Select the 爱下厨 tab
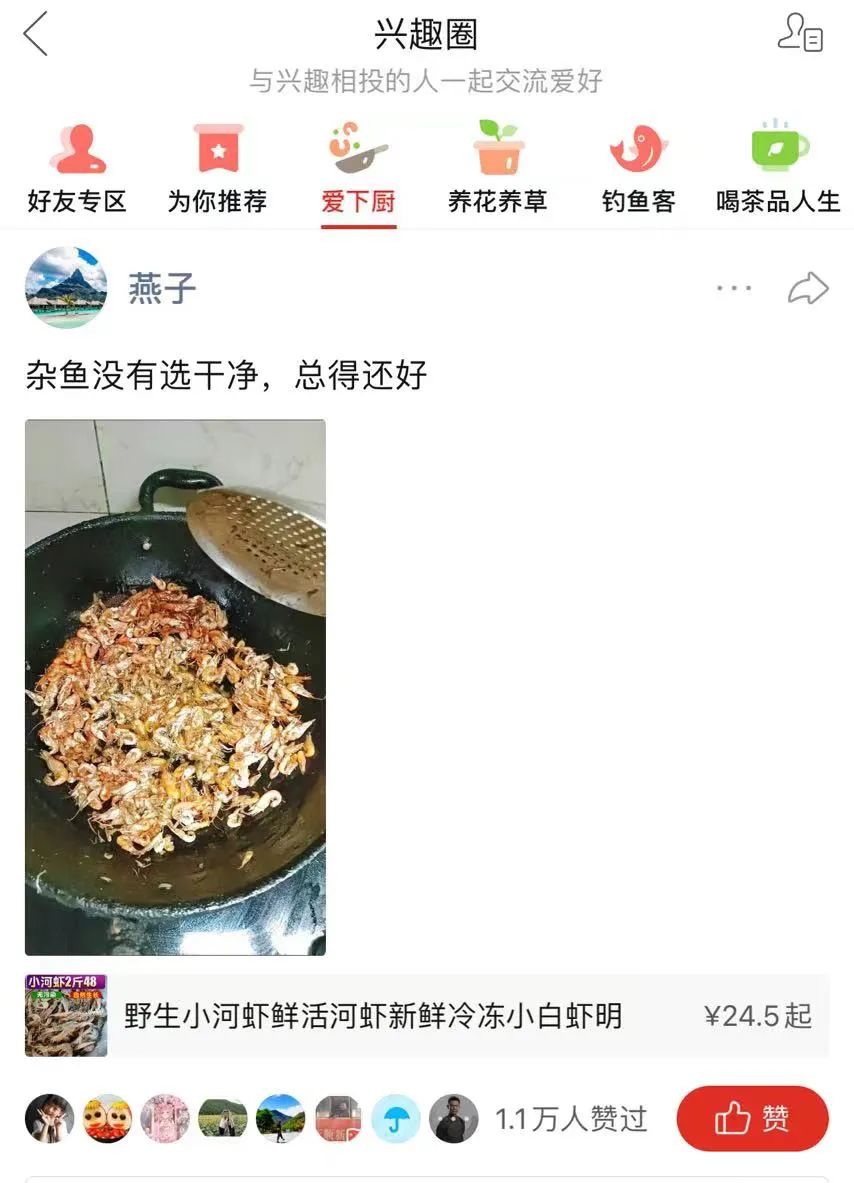This screenshot has width=854, height=1183. pos(358,169)
